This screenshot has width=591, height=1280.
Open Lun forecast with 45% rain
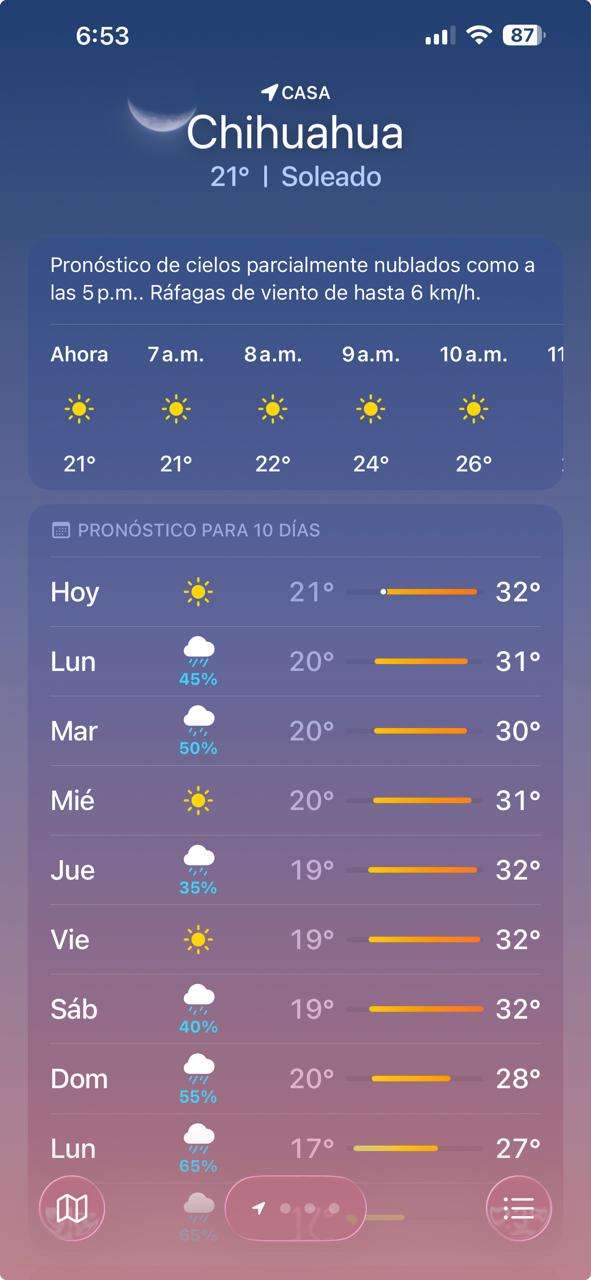(x=296, y=662)
